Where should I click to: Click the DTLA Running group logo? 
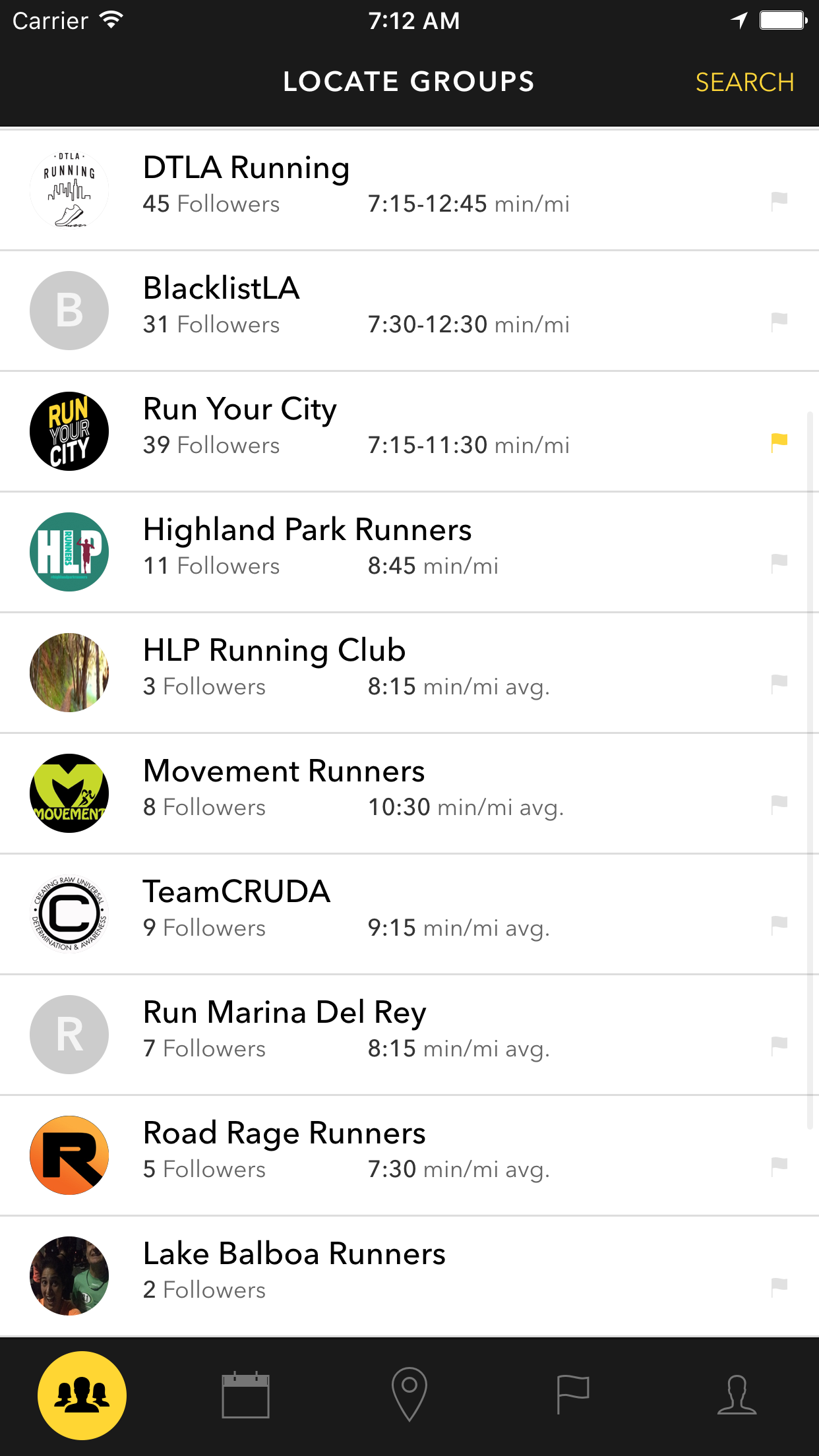[x=69, y=189]
